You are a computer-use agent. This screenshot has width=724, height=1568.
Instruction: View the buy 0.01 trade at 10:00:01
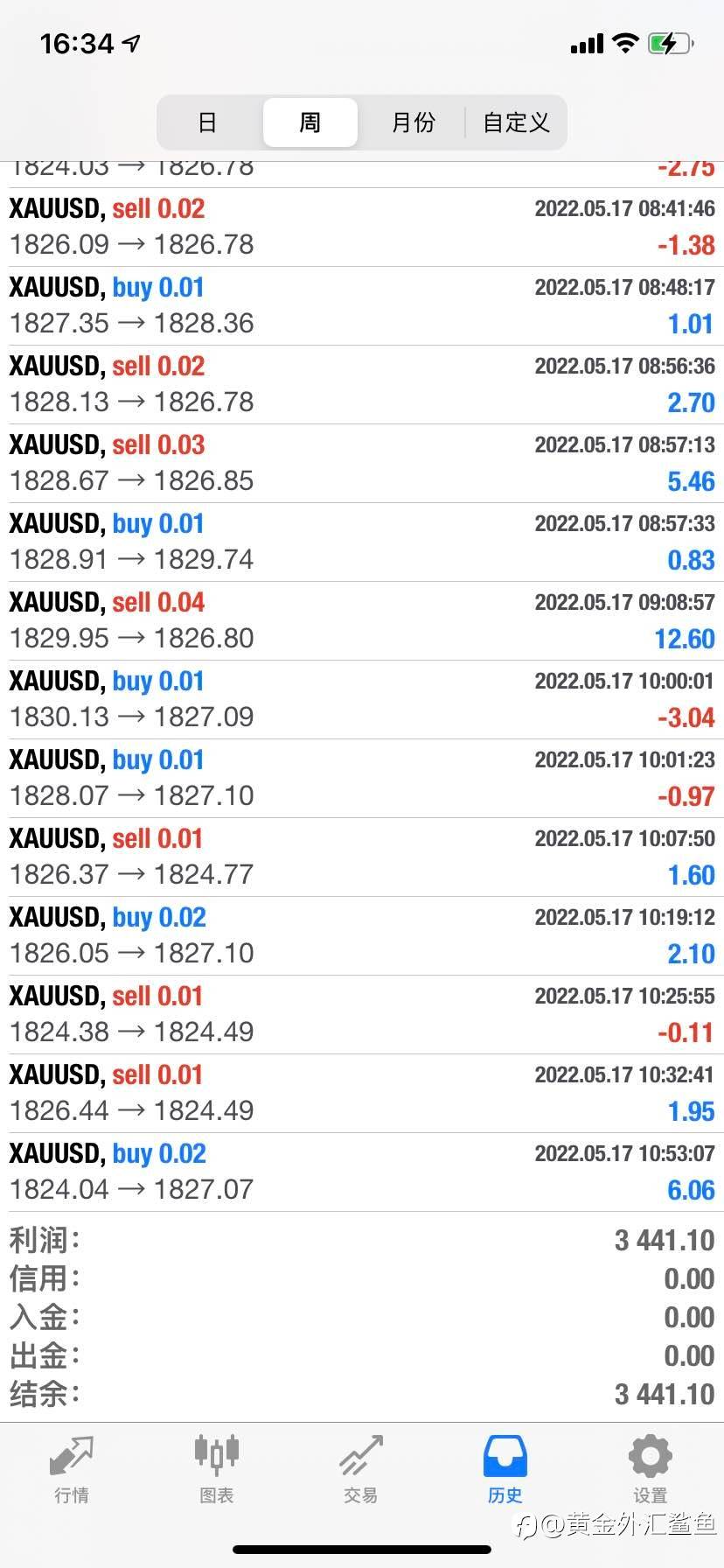coord(362,700)
